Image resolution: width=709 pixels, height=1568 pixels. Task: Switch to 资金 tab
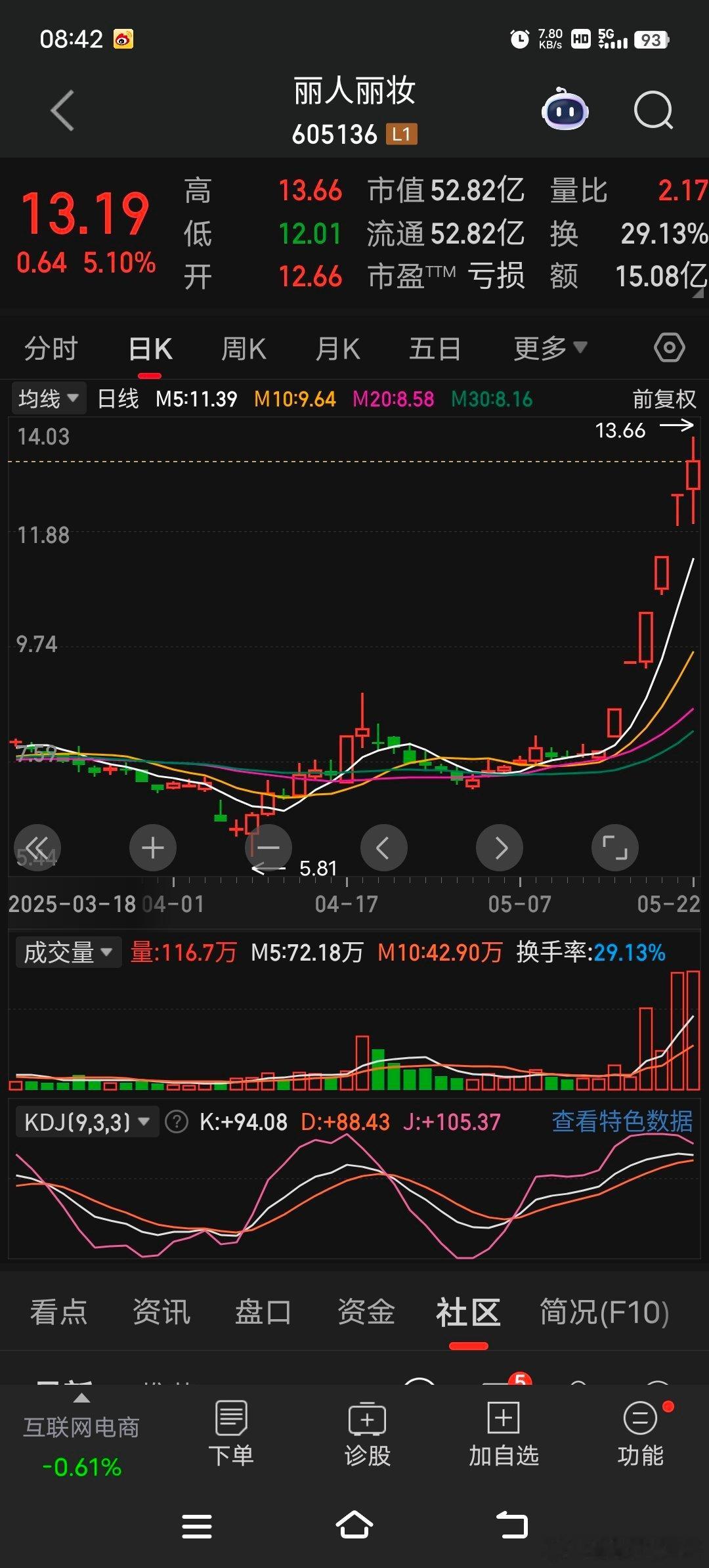click(x=366, y=1312)
